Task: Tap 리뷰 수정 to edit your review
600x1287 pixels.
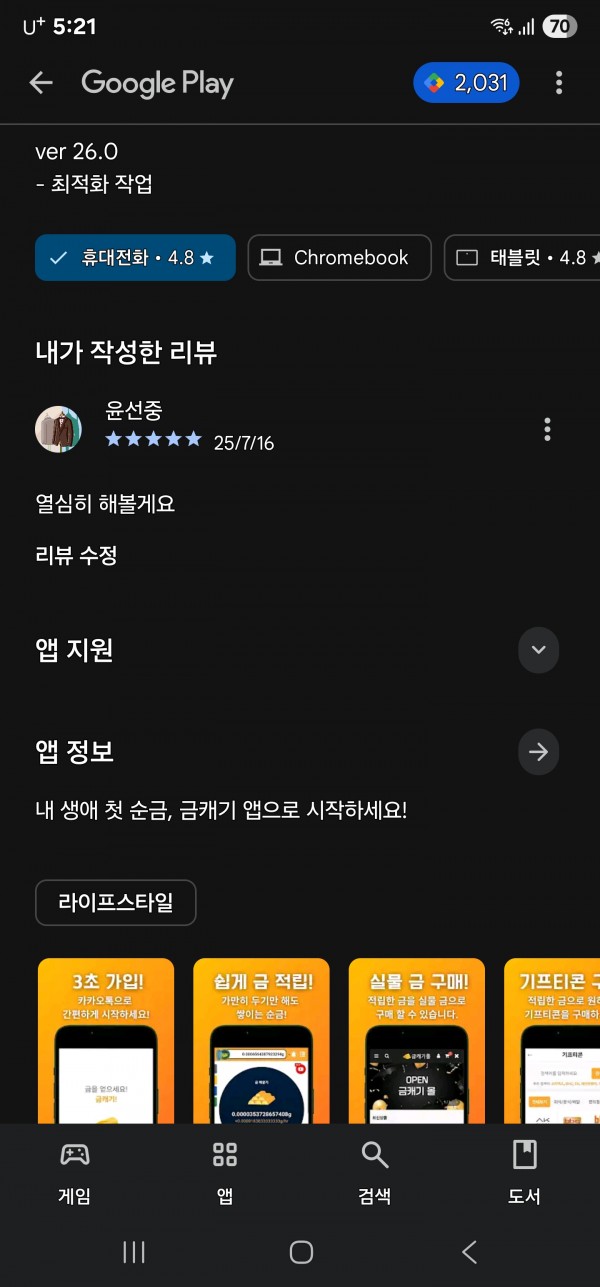Action: click(x=76, y=556)
